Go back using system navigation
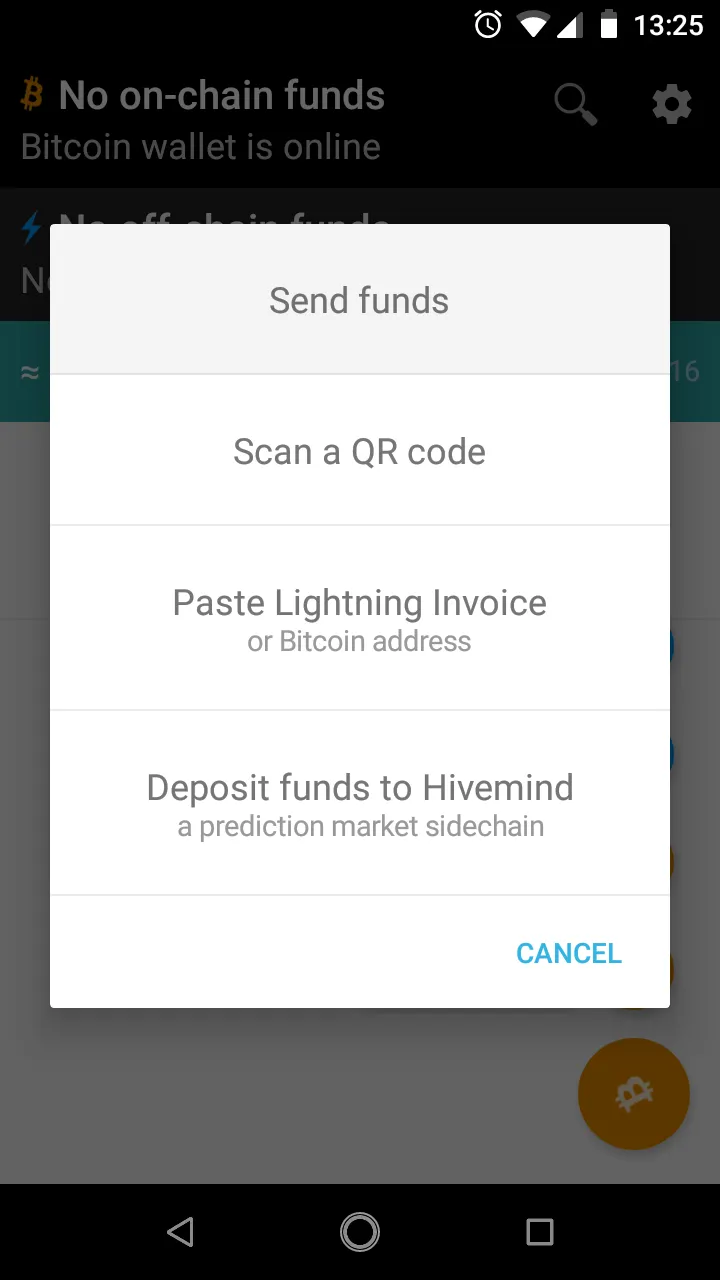 180,1232
